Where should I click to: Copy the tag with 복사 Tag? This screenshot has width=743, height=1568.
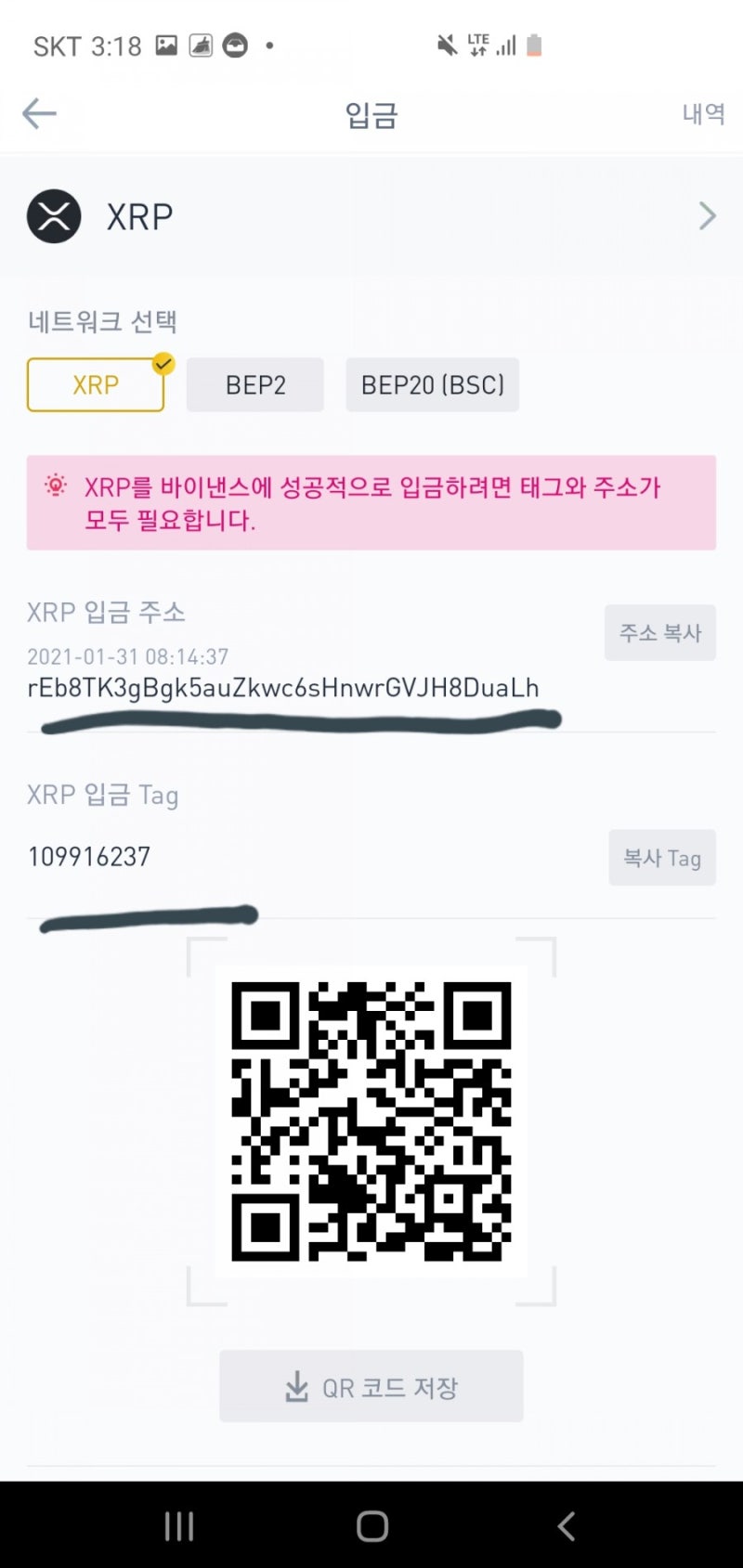click(661, 858)
